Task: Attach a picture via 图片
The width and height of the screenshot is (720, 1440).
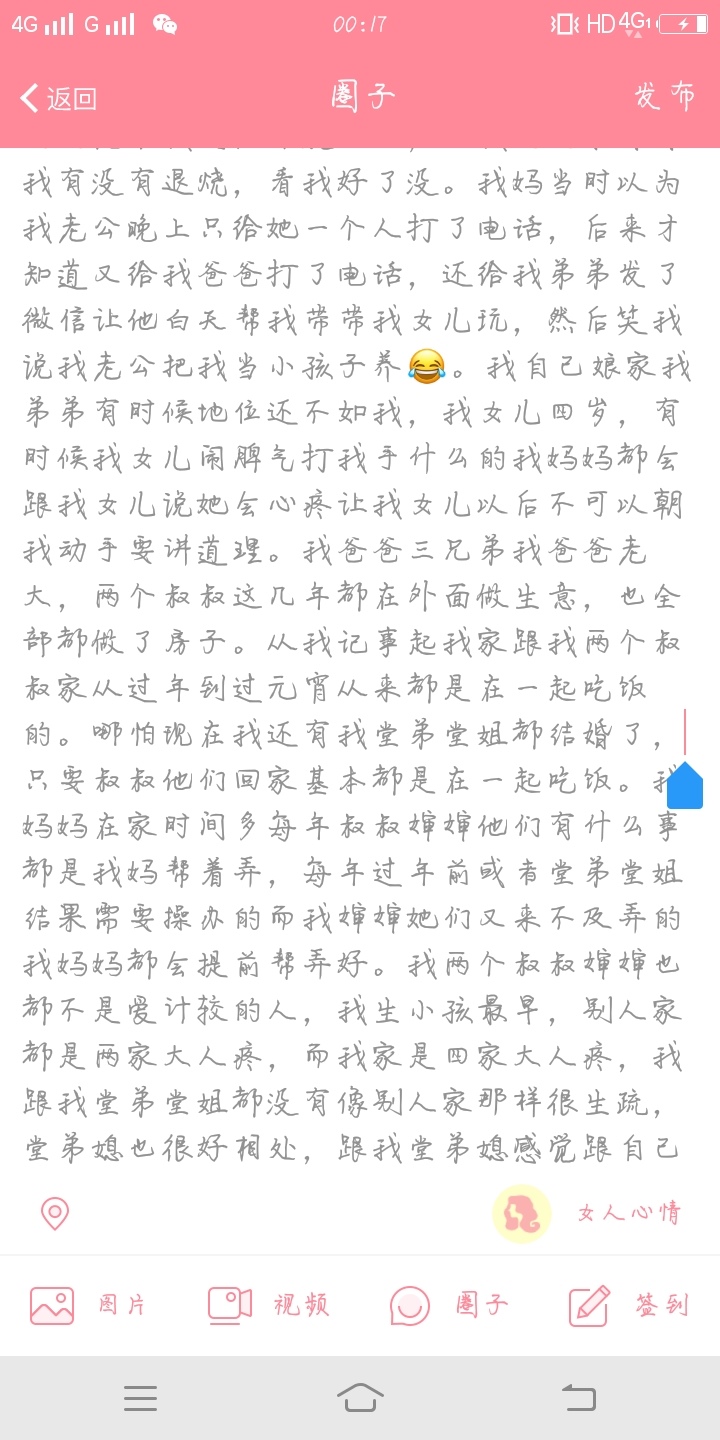Action: click(x=88, y=1305)
